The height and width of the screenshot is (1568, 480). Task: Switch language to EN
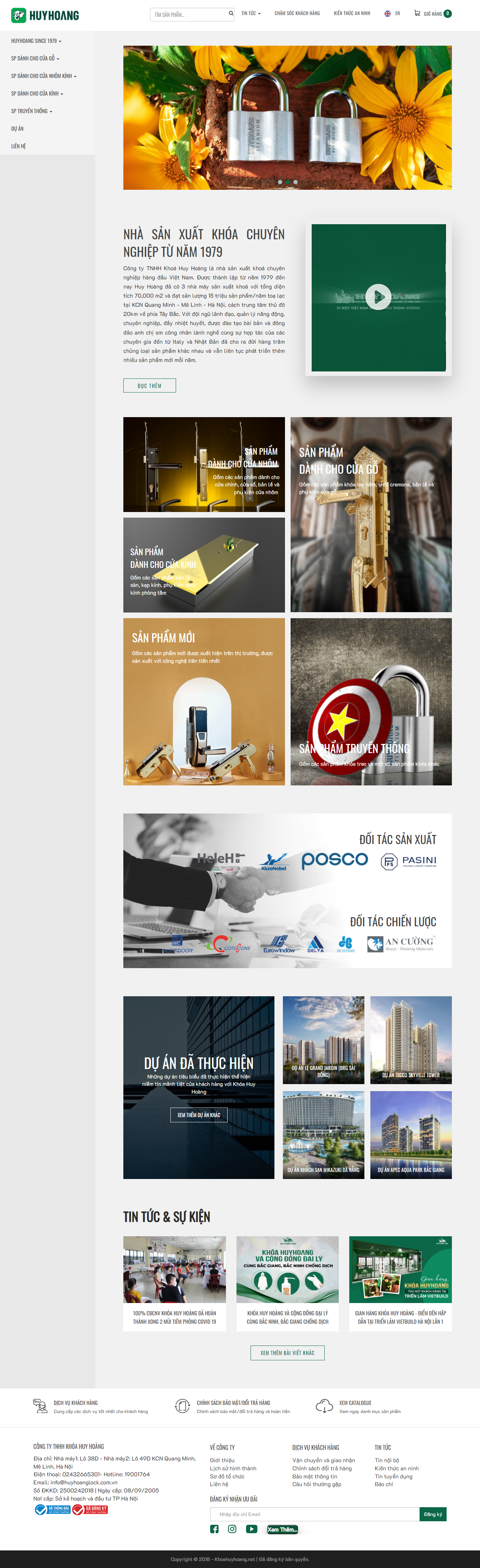[392, 13]
